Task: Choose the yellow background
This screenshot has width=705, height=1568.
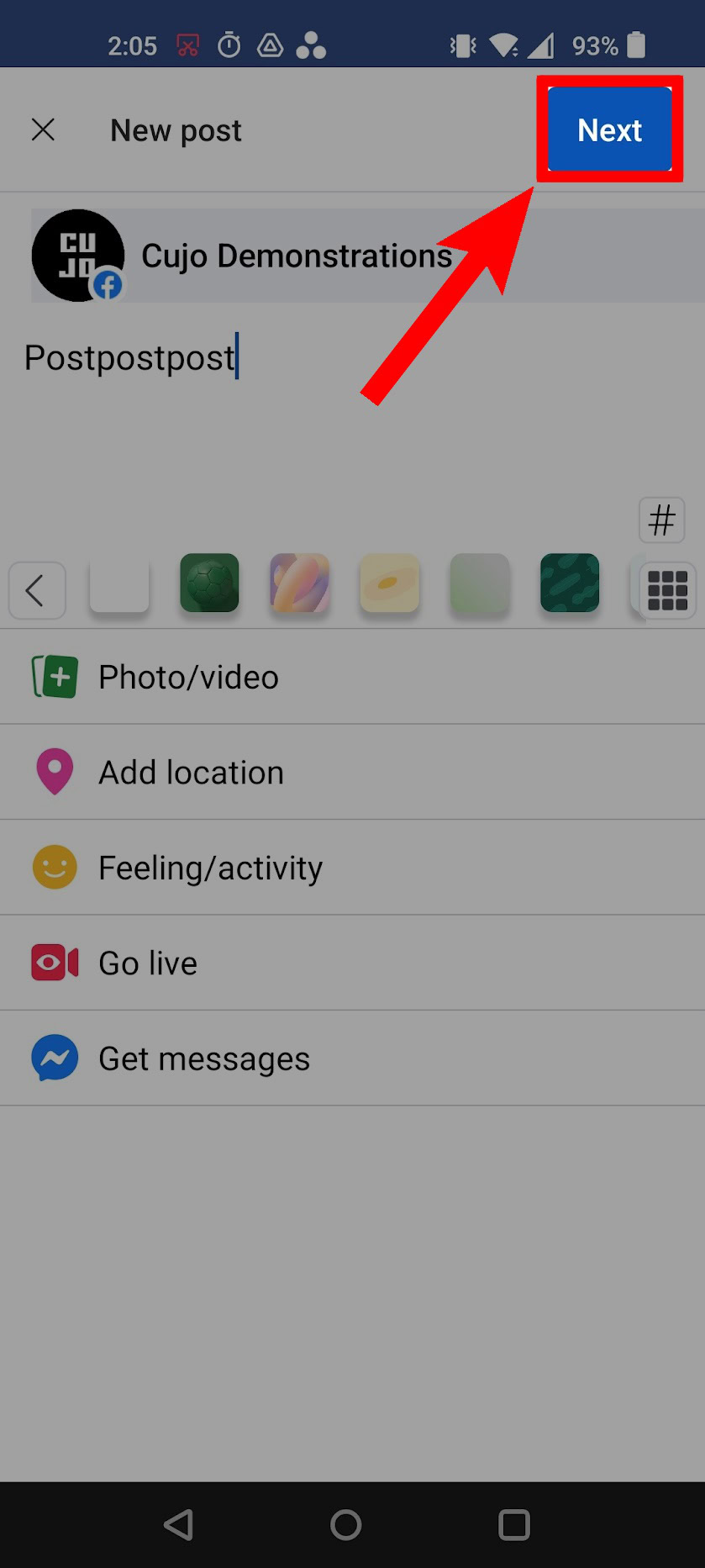Action: [x=389, y=583]
